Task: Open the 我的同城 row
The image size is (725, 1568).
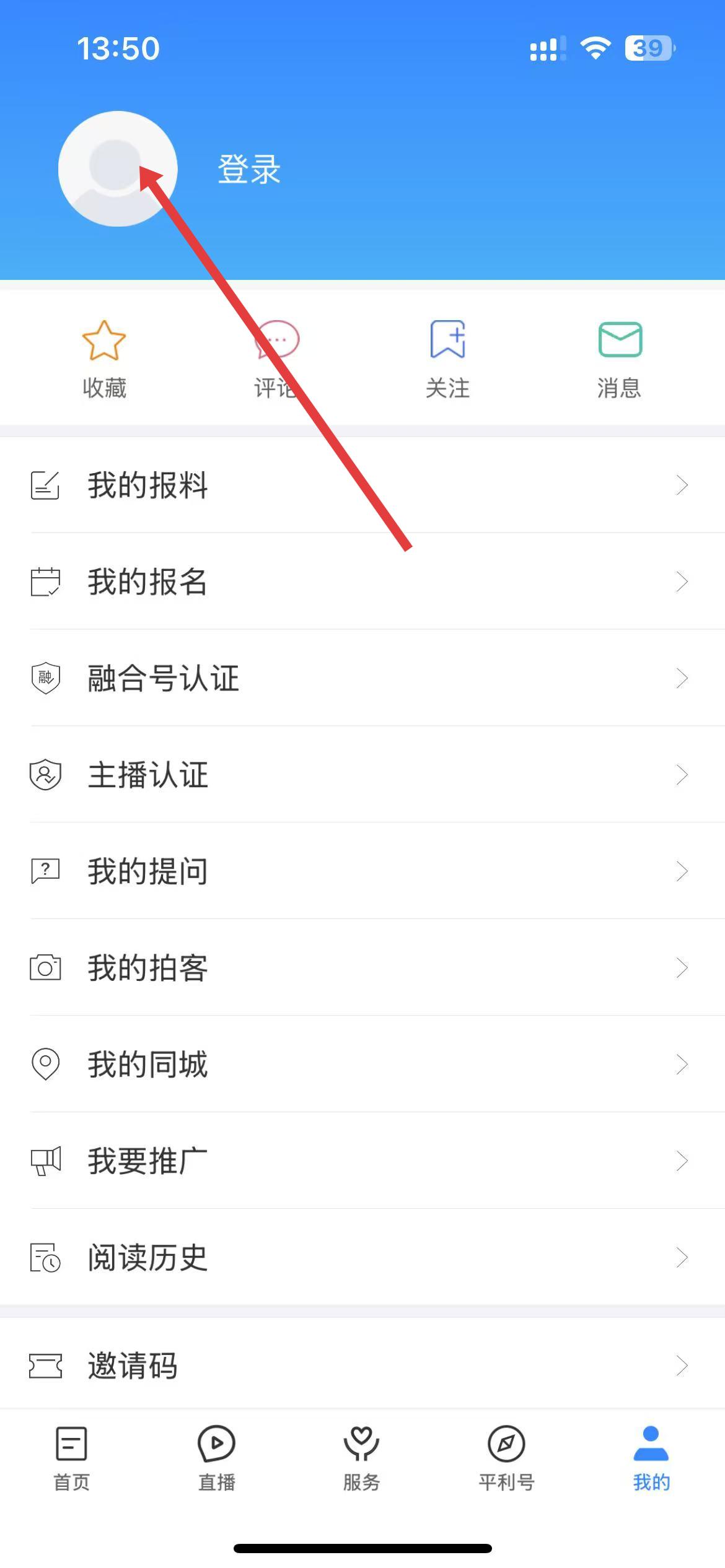Action: [362, 1065]
